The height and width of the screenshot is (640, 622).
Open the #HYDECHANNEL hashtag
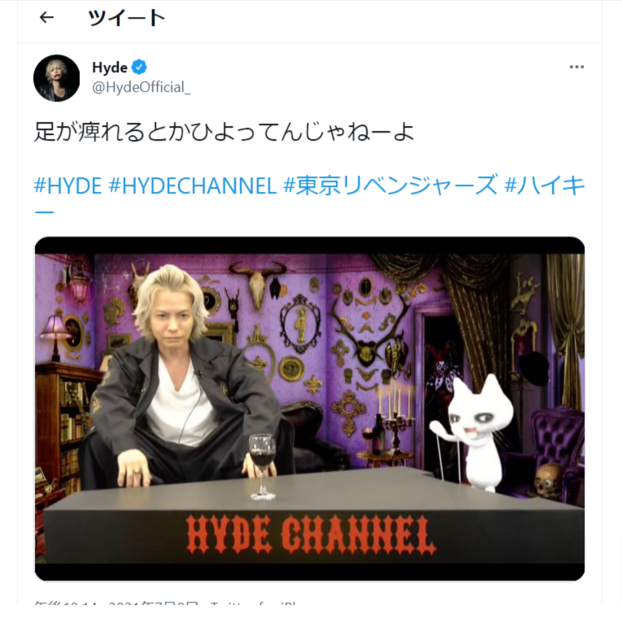tap(192, 185)
